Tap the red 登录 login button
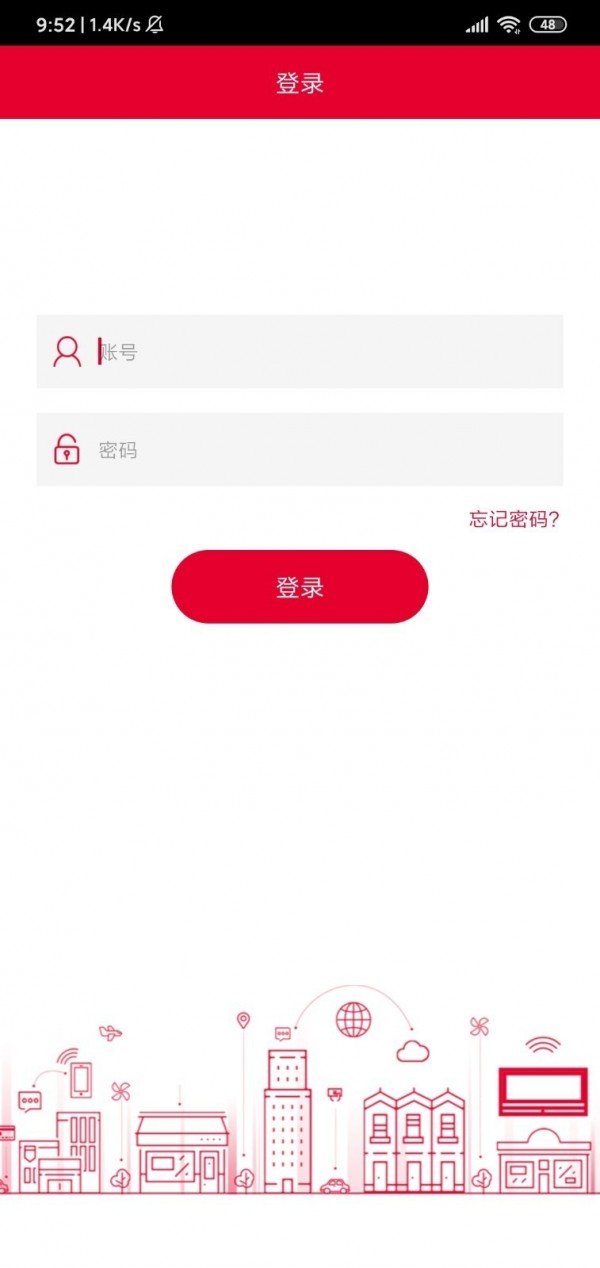This screenshot has height=1268, width=600. pos(299,587)
